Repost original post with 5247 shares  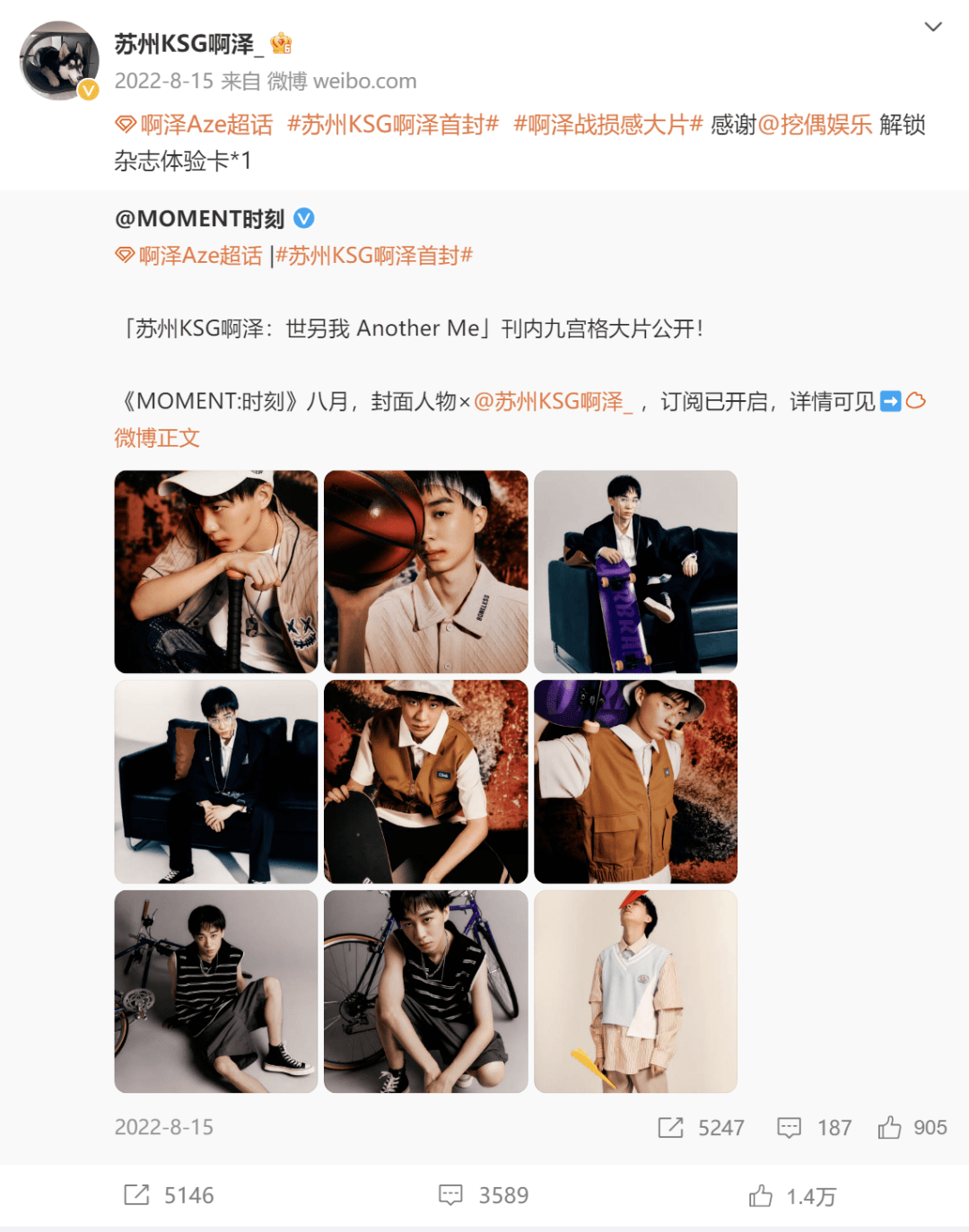click(x=702, y=1128)
